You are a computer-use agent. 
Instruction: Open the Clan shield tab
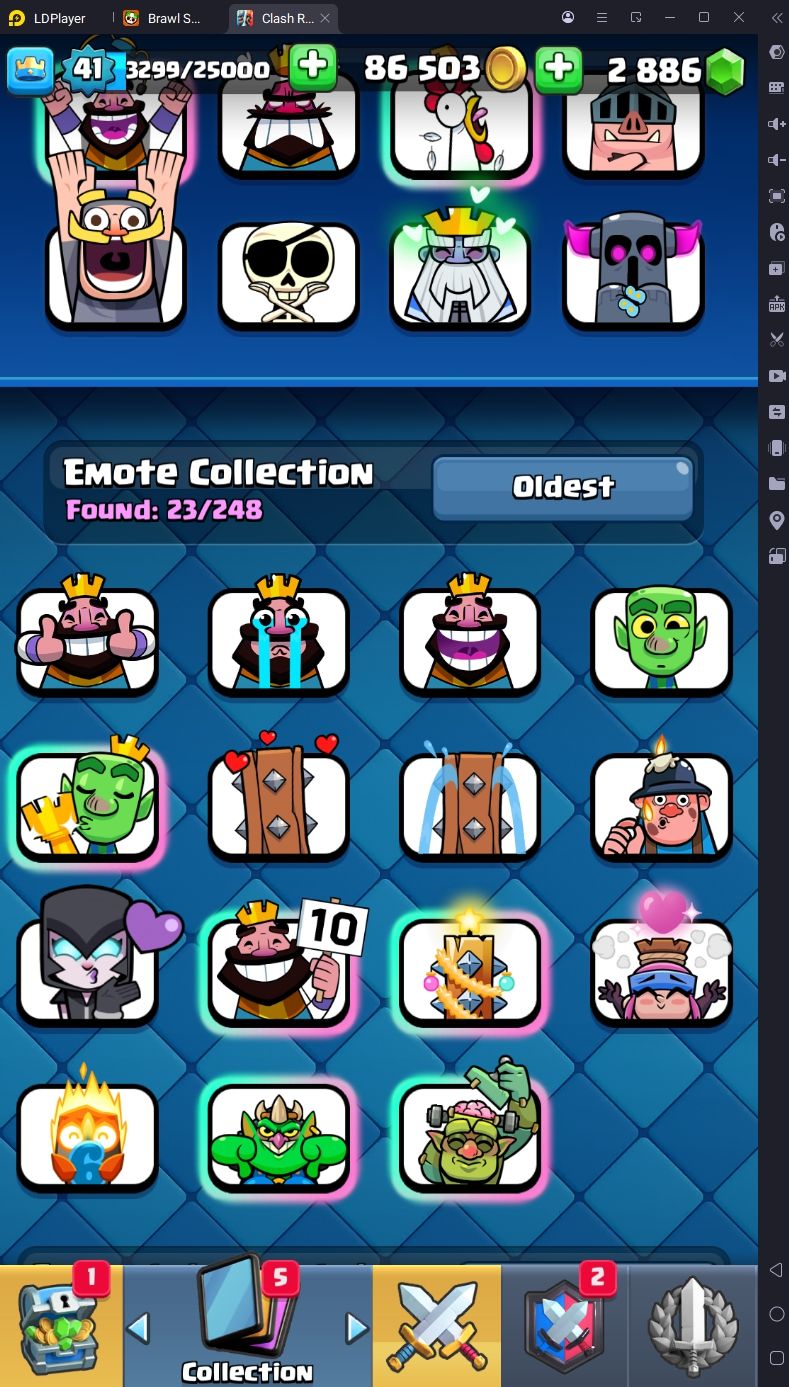[565, 1325]
